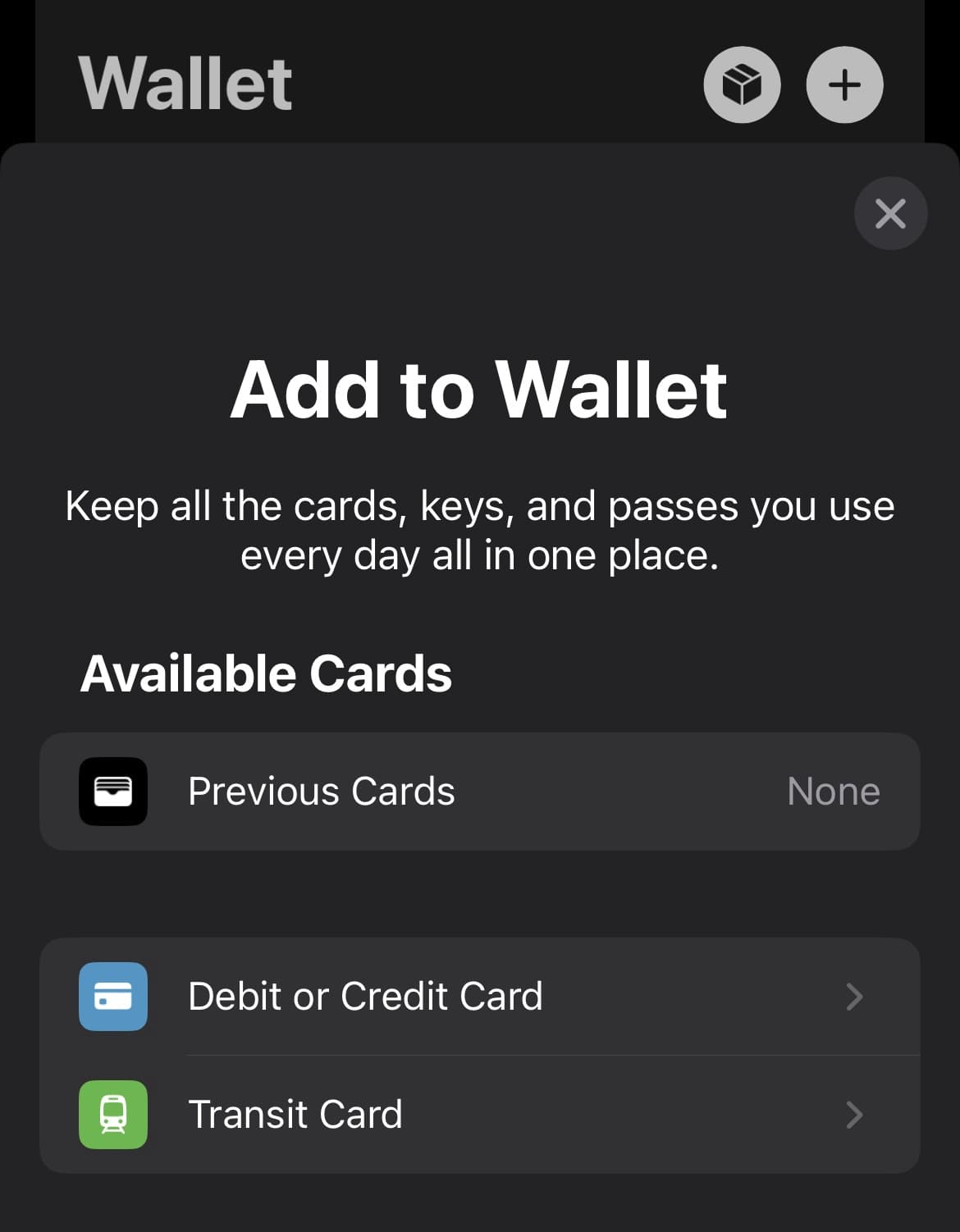The height and width of the screenshot is (1232, 960).
Task: Tap the plus icon to add a pass
Action: tap(844, 84)
